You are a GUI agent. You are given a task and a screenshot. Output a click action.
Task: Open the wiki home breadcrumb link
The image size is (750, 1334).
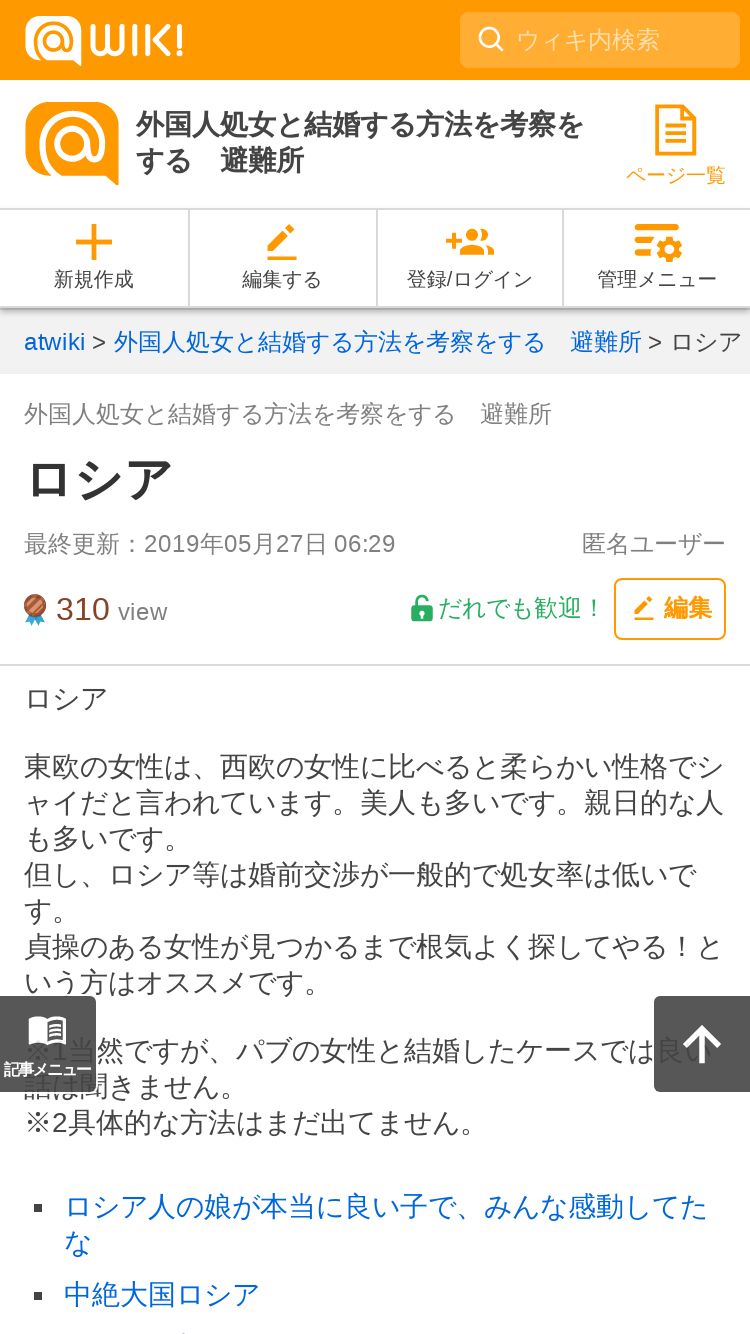tap(378, 342)
